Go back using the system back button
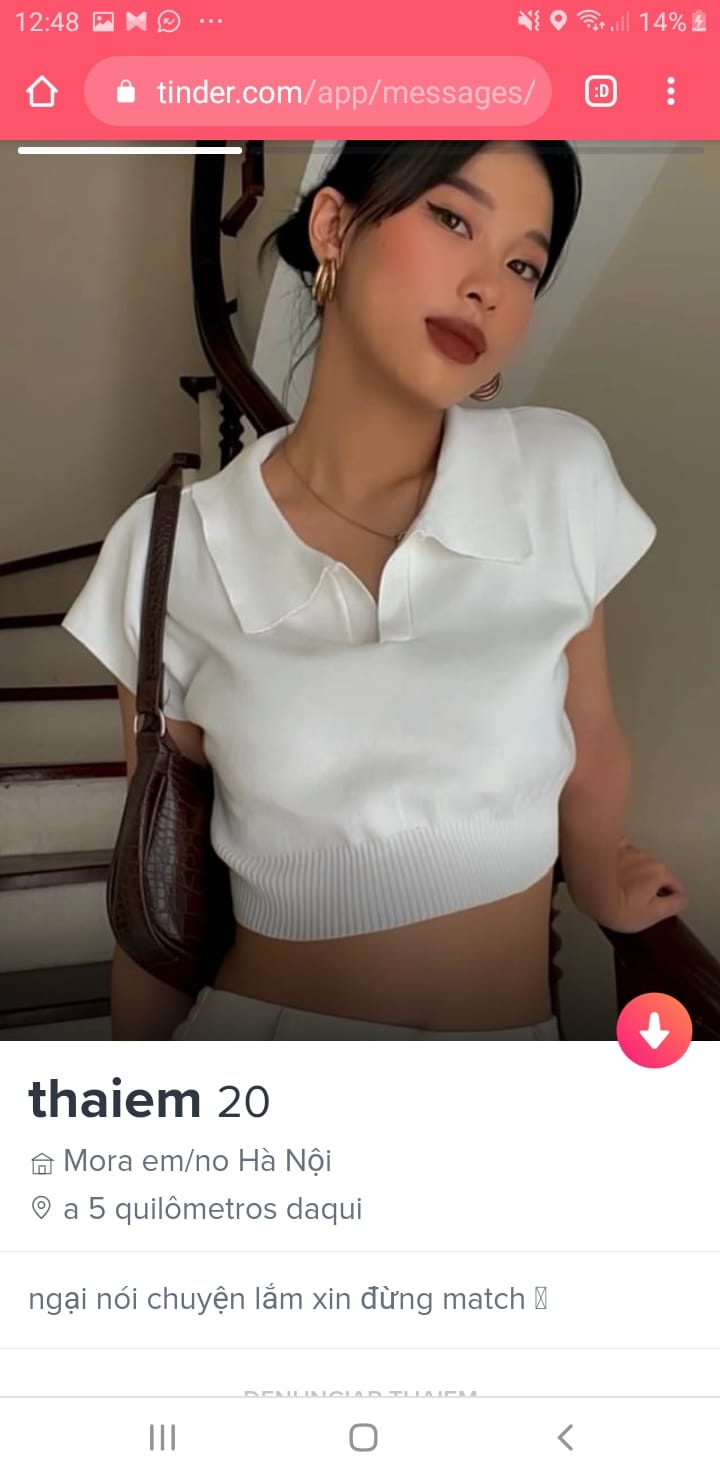 pyautogui.click(x=565, y=1438)
